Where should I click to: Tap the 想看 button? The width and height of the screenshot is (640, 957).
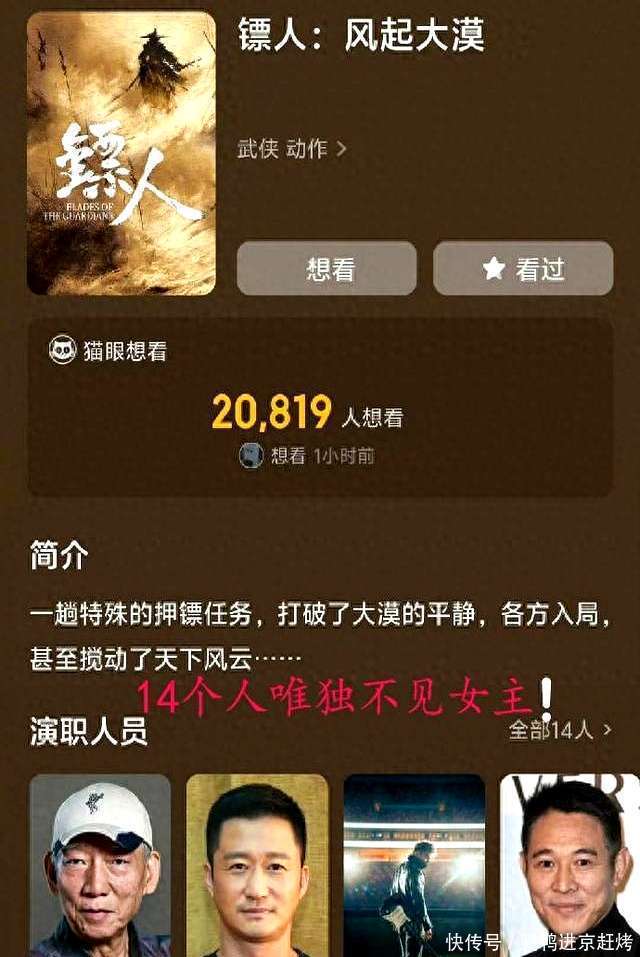point(326,268)
